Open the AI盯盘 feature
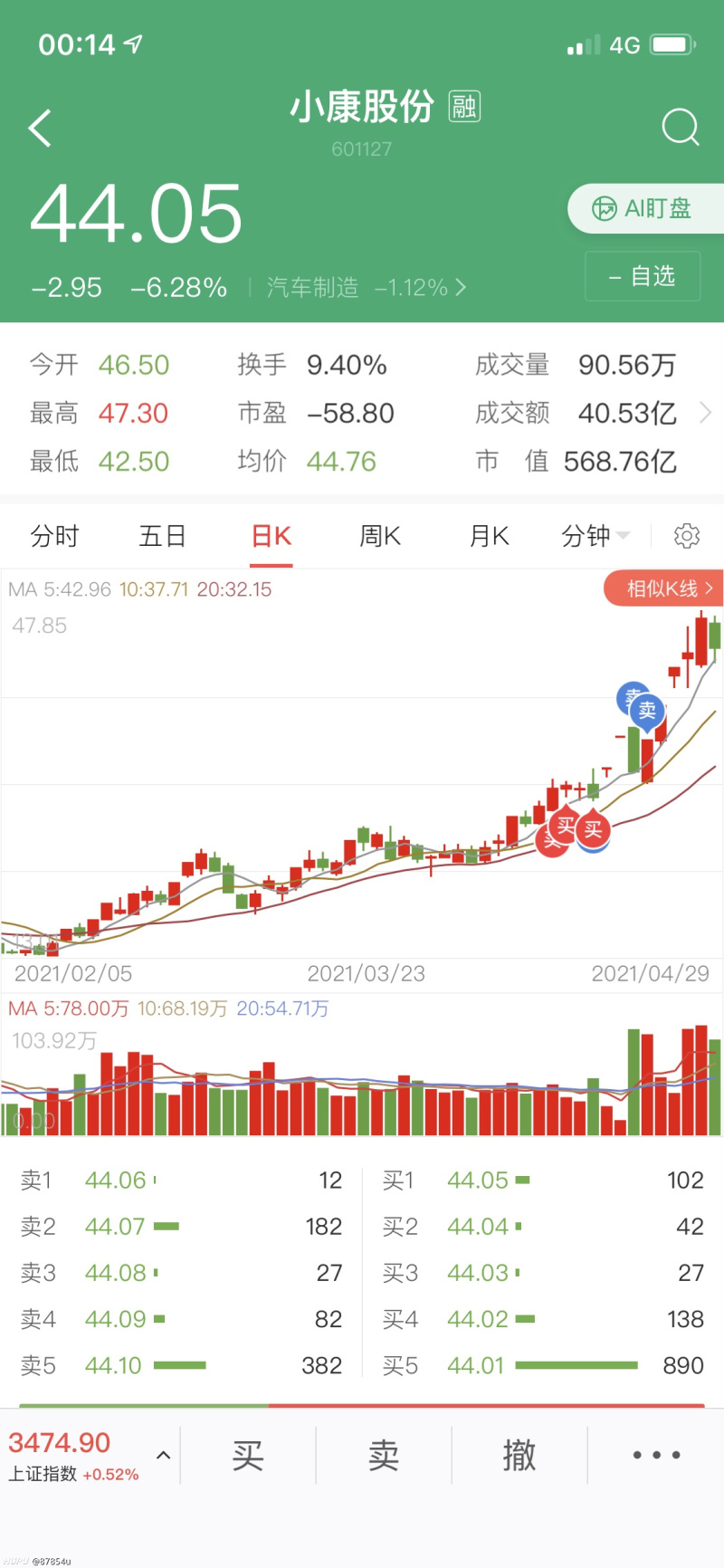Image resolution: width=724 pixels, height=1568 pixels. point(645,208)
